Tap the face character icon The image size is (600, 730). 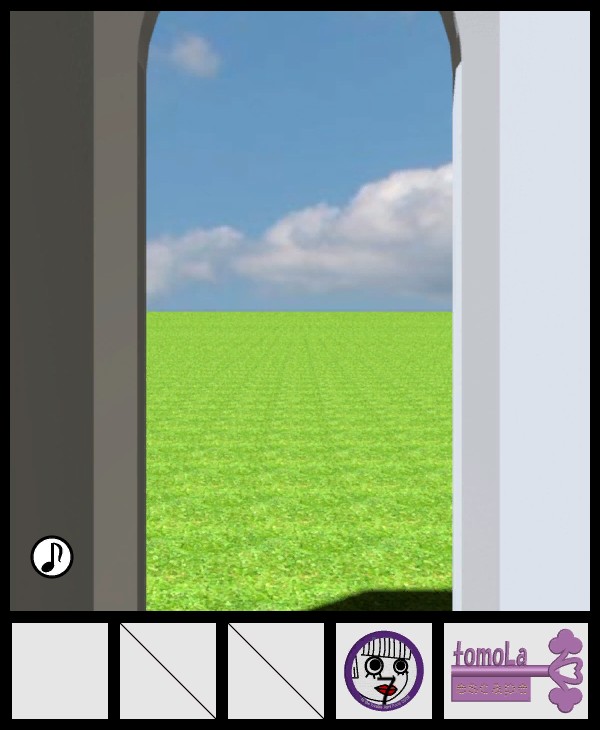(x=384, y=671)
